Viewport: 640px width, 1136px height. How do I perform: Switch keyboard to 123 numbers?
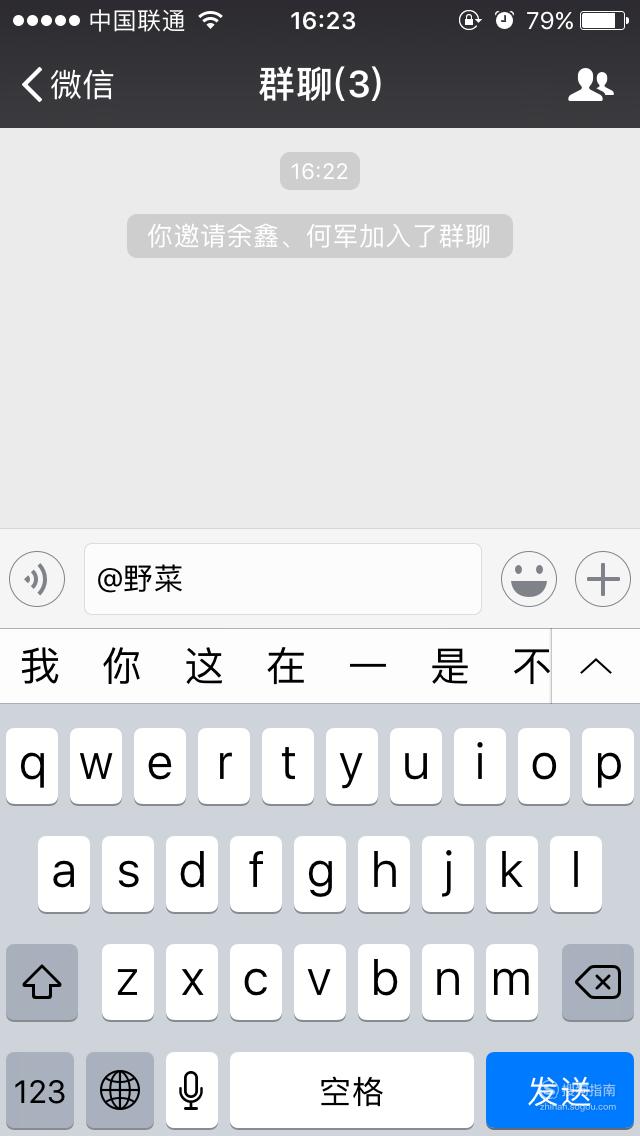click(40, 1090)
